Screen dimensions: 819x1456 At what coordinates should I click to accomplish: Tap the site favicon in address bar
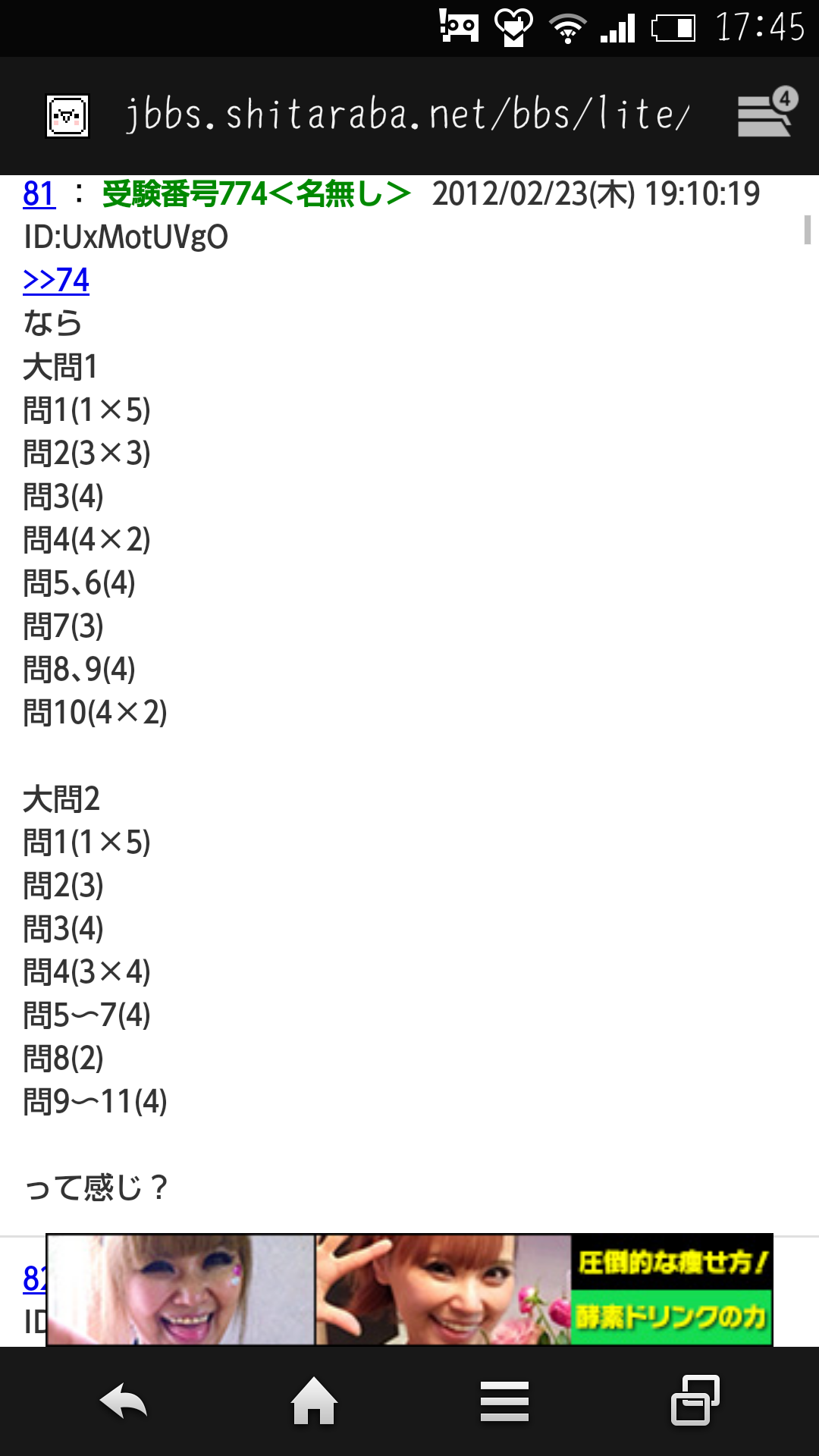point(67,116)
